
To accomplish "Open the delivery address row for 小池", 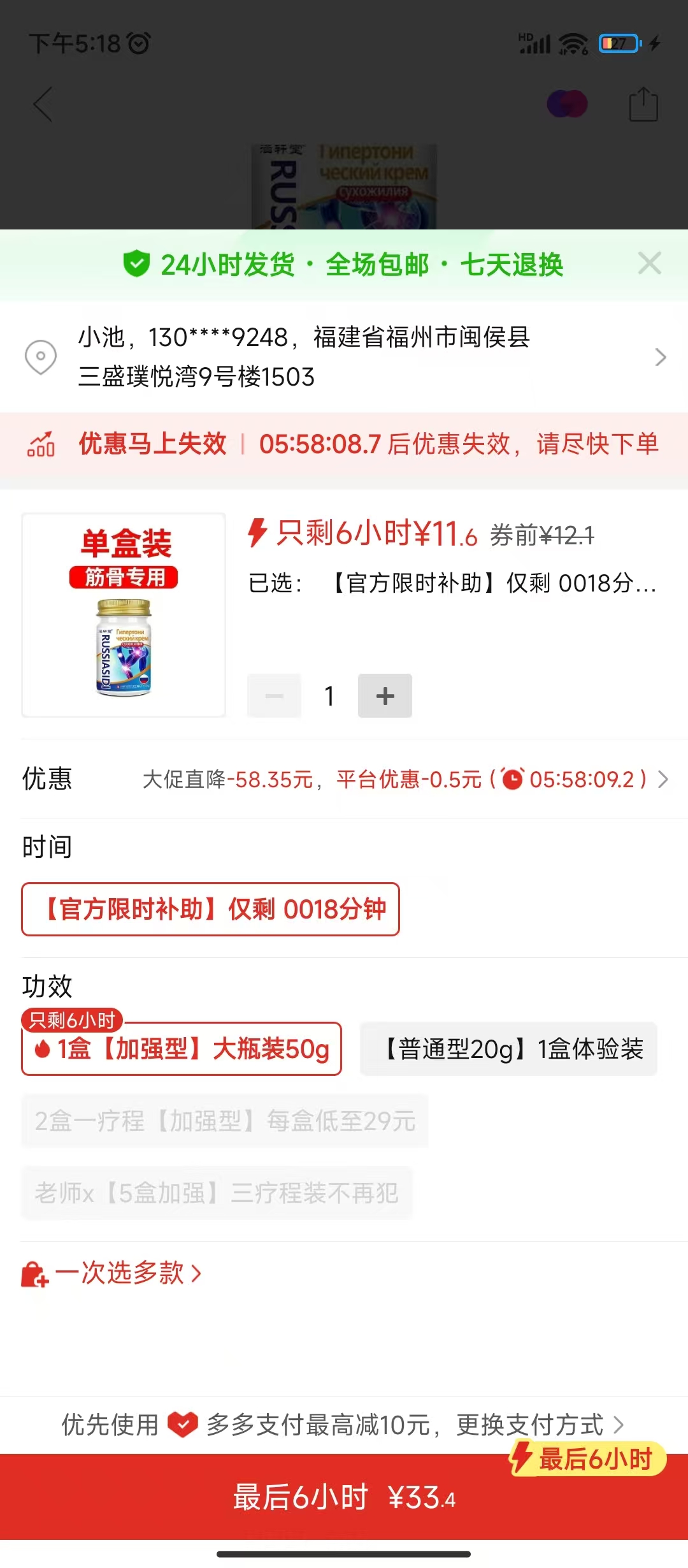I will pos(344,357).
